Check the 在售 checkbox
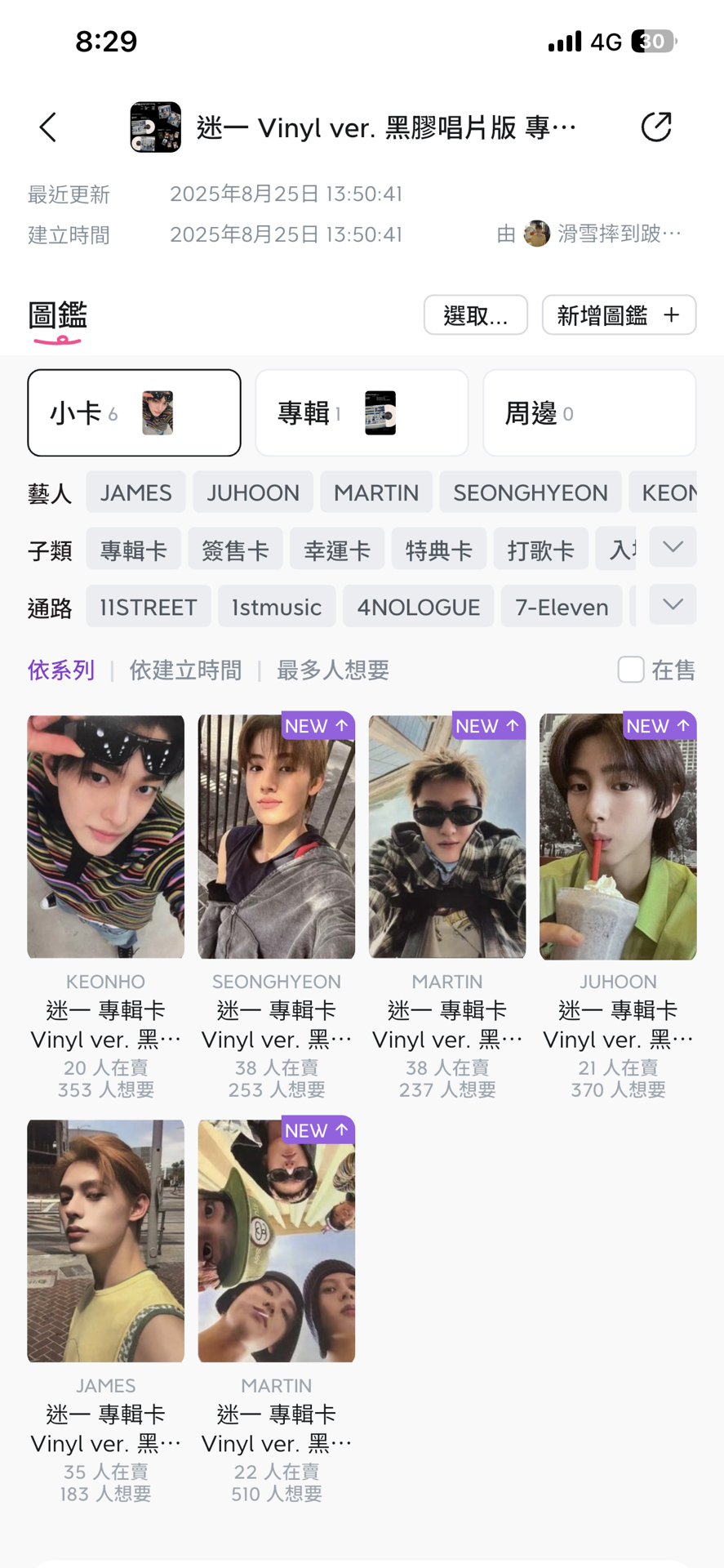The height and width of the screenshot is (1568, 724). 631,670
